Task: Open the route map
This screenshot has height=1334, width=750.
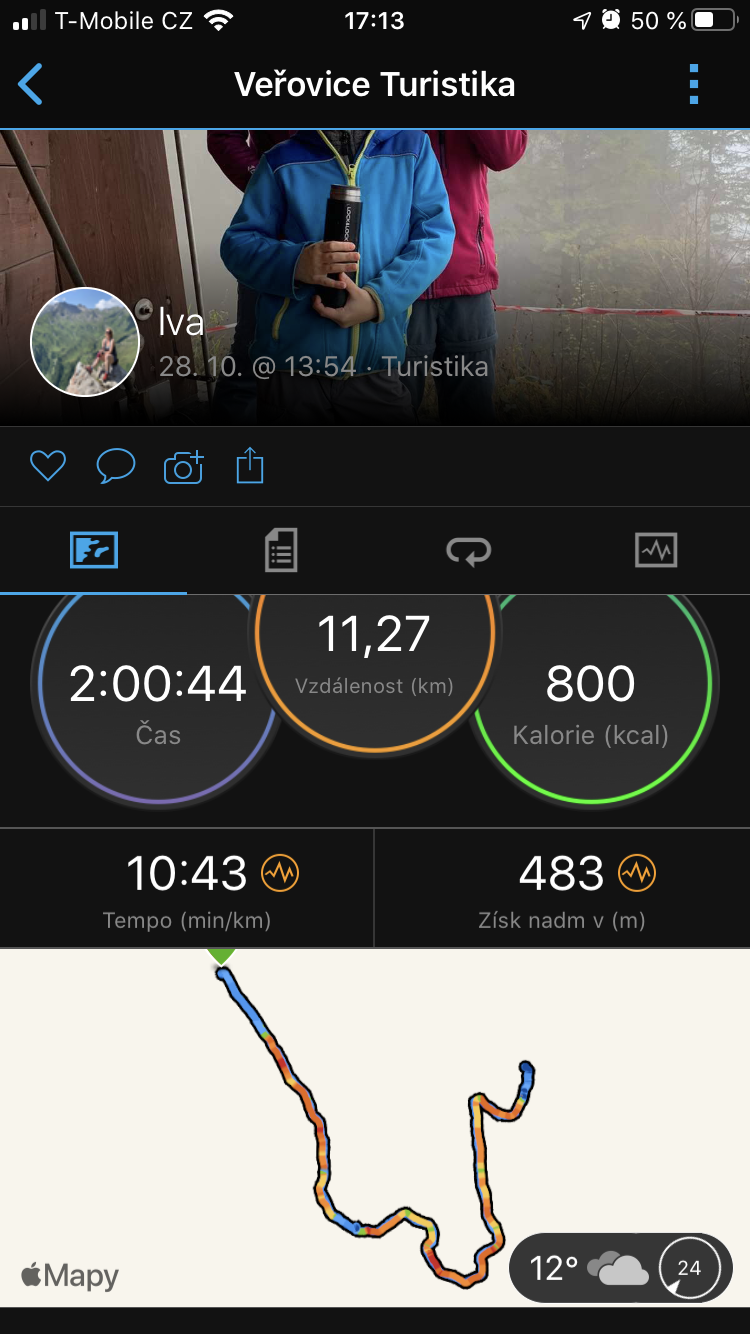Action: (375, 1128)
